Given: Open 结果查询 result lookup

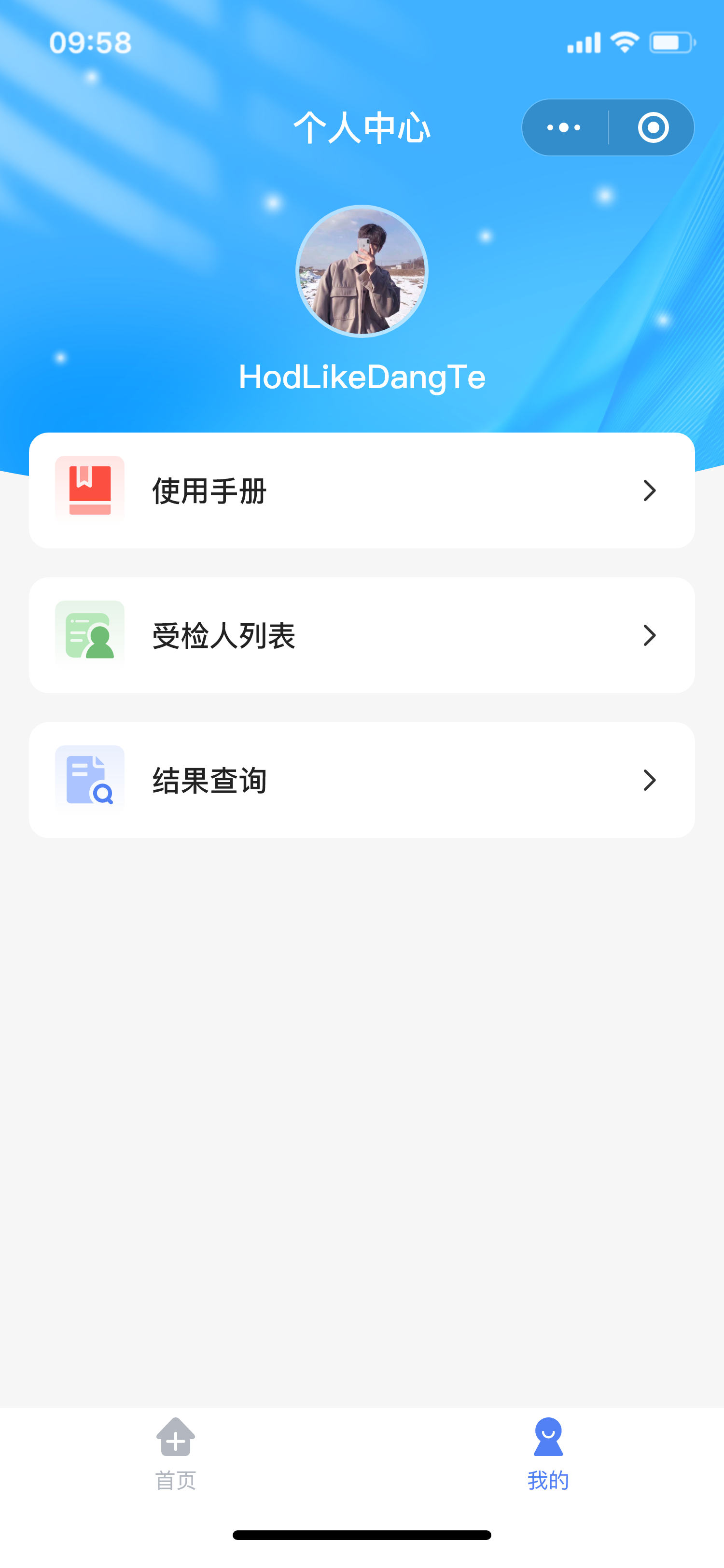Looking at the screenshot, I should (x=362, y=780).
